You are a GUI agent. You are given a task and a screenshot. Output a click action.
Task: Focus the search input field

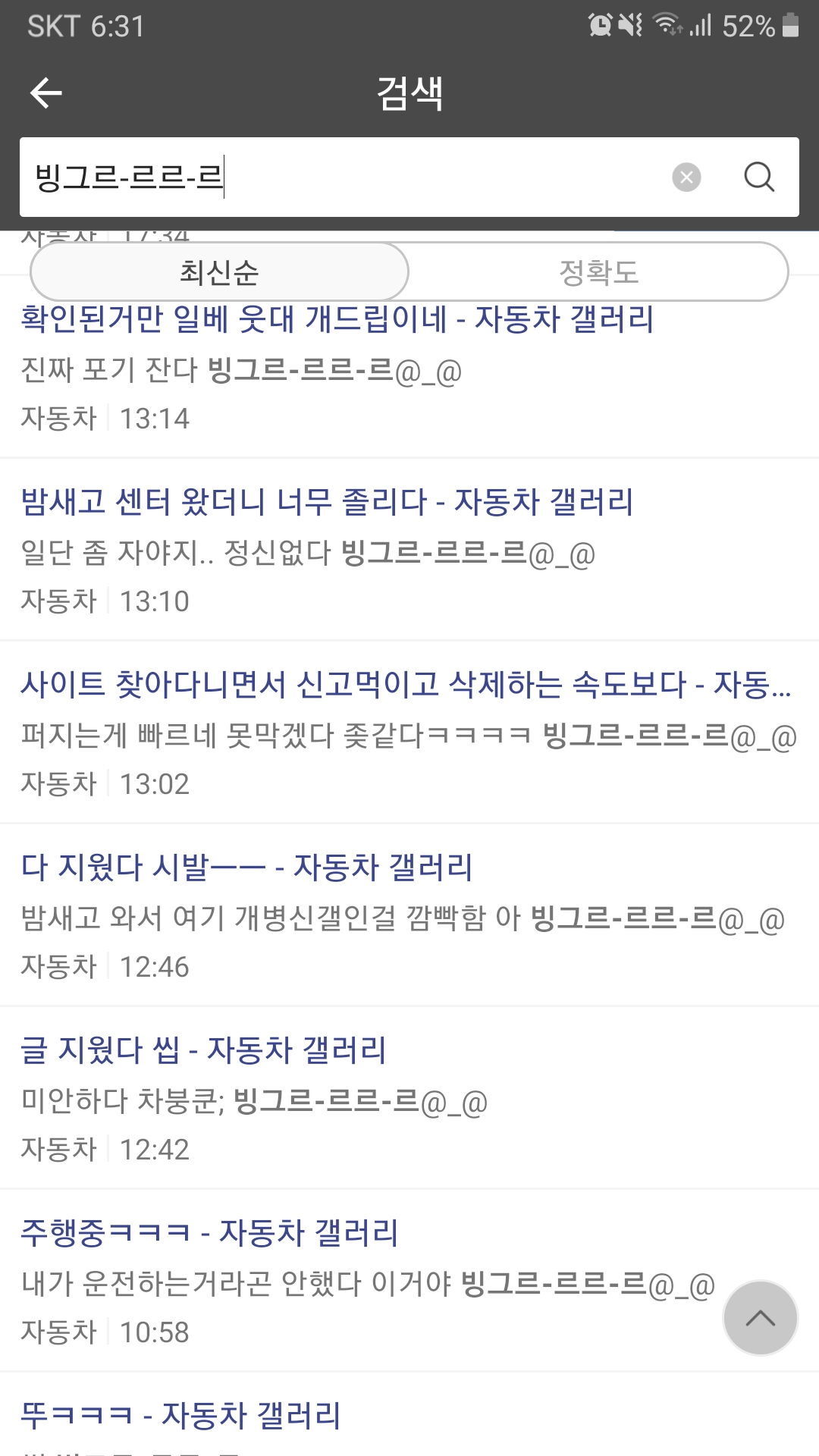[x=341, y=177]
